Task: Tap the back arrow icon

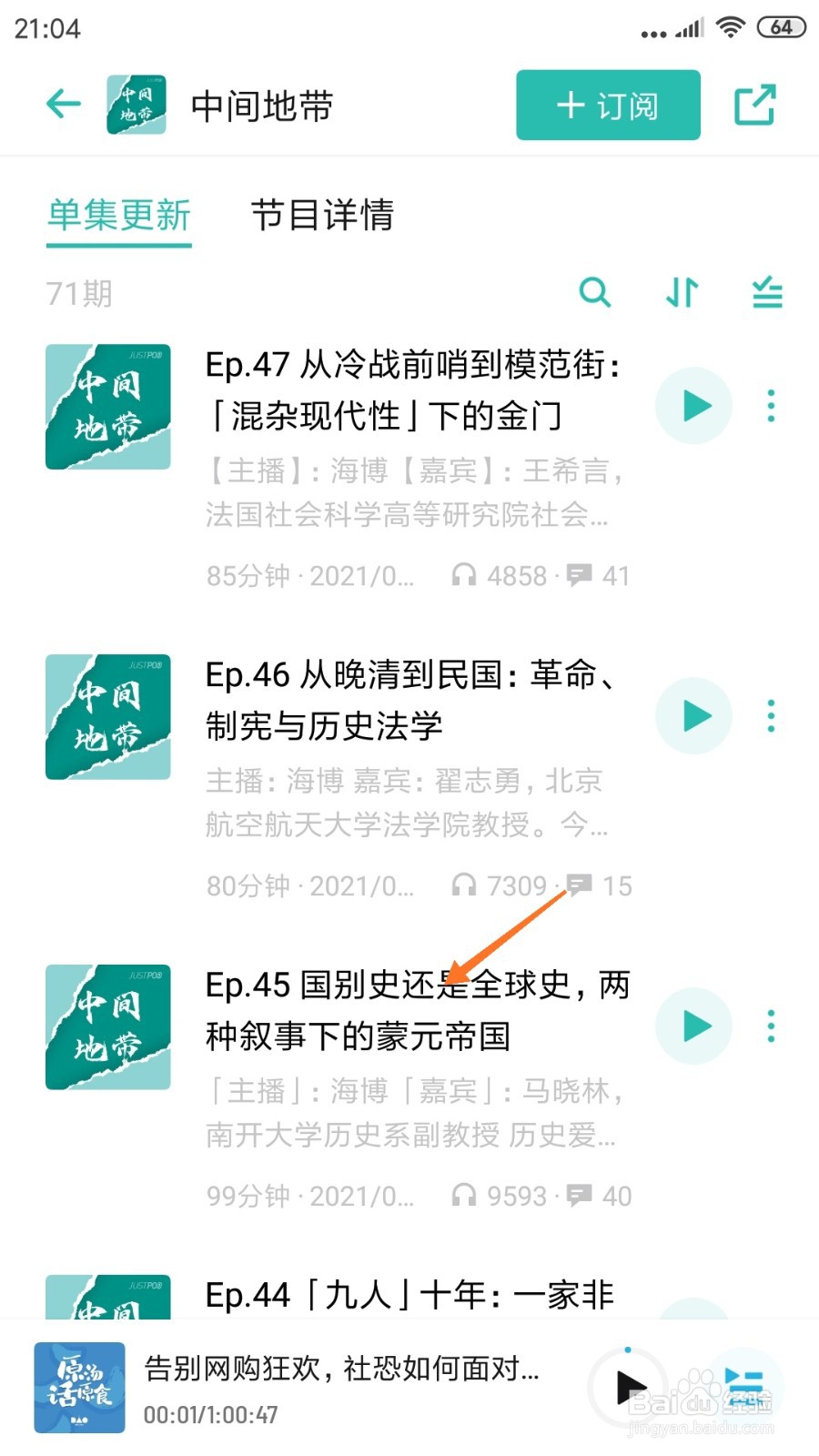Action: [62, 103]
